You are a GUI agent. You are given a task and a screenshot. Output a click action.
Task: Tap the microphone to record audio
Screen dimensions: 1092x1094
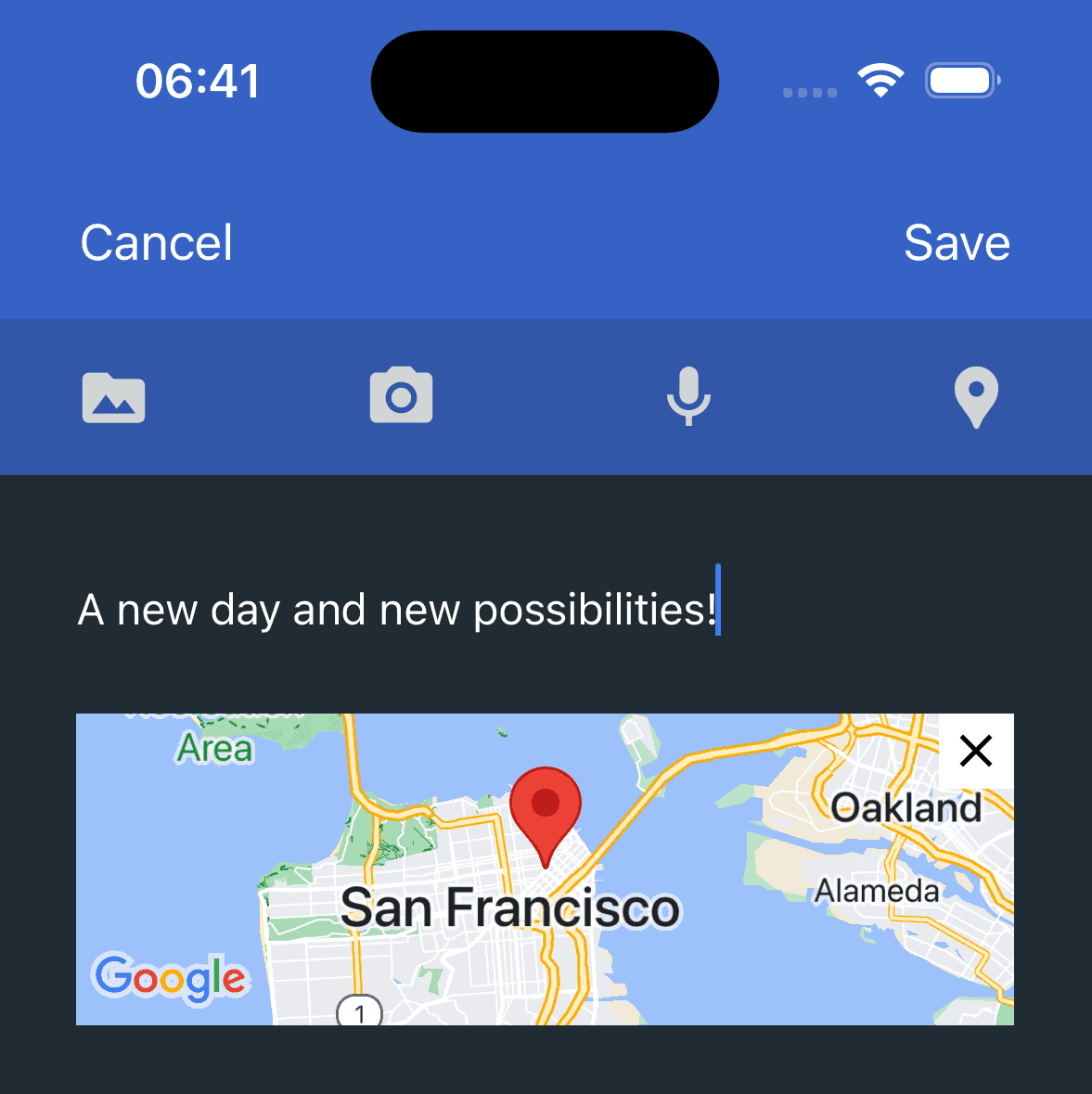tap(688, 396)
